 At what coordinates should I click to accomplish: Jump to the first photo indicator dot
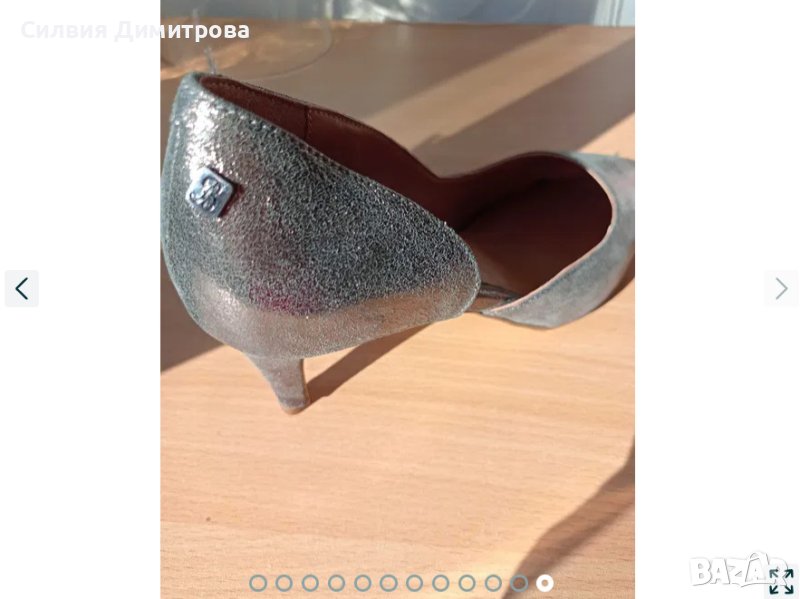pos(258,583)
